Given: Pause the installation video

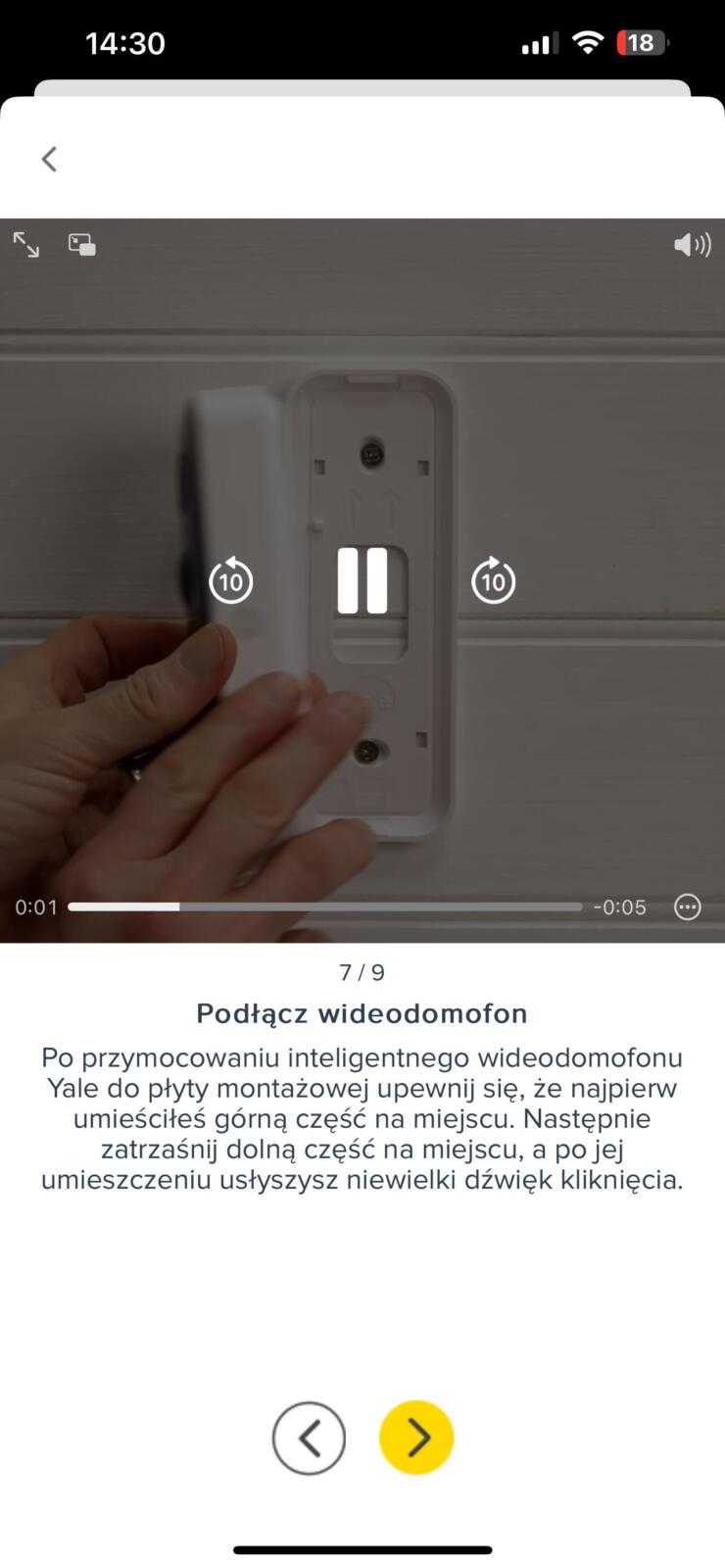Looking at the screenshot, I should click(362, 581).
